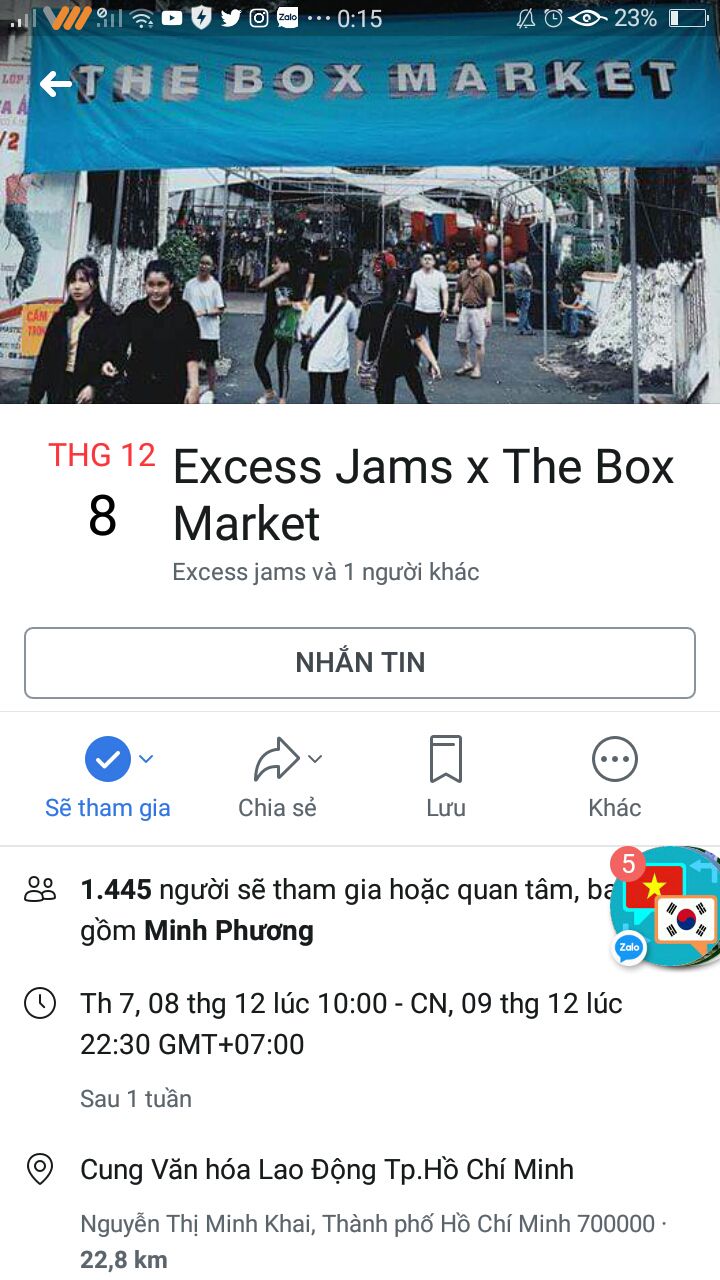Share the event via Chia sẻ

coord(277,779)
